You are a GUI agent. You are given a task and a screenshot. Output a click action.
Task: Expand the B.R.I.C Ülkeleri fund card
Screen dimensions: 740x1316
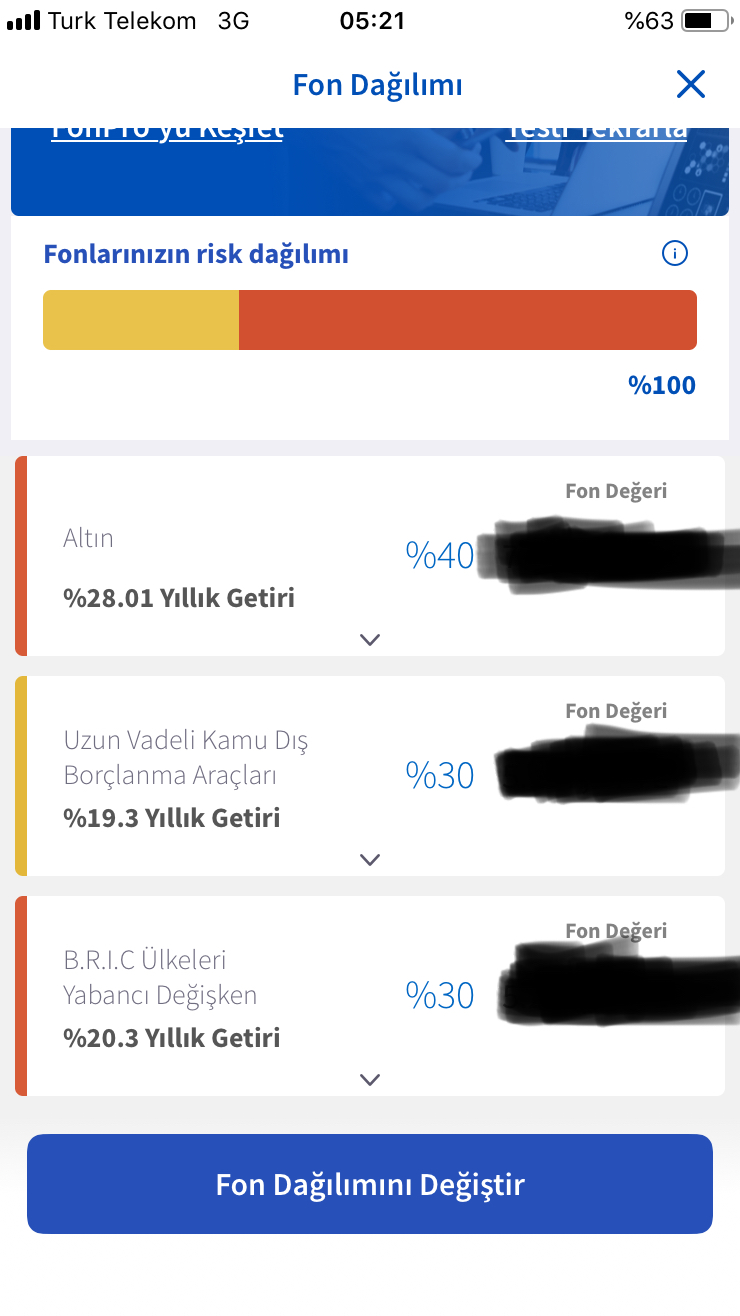pos(370,1080)
